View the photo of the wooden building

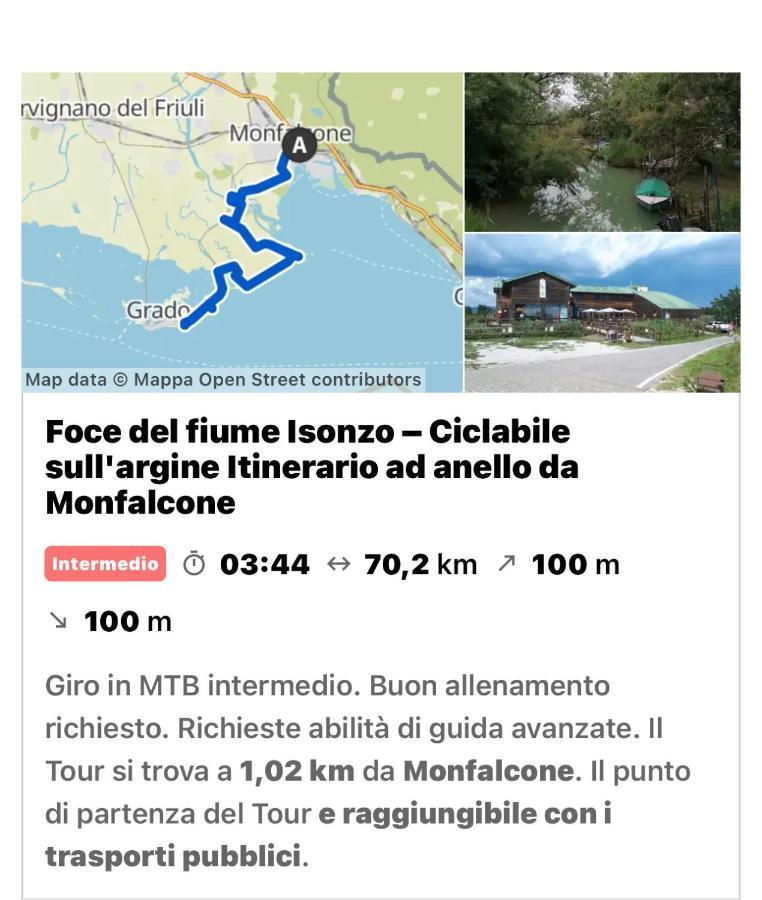(x=602, y=313)
